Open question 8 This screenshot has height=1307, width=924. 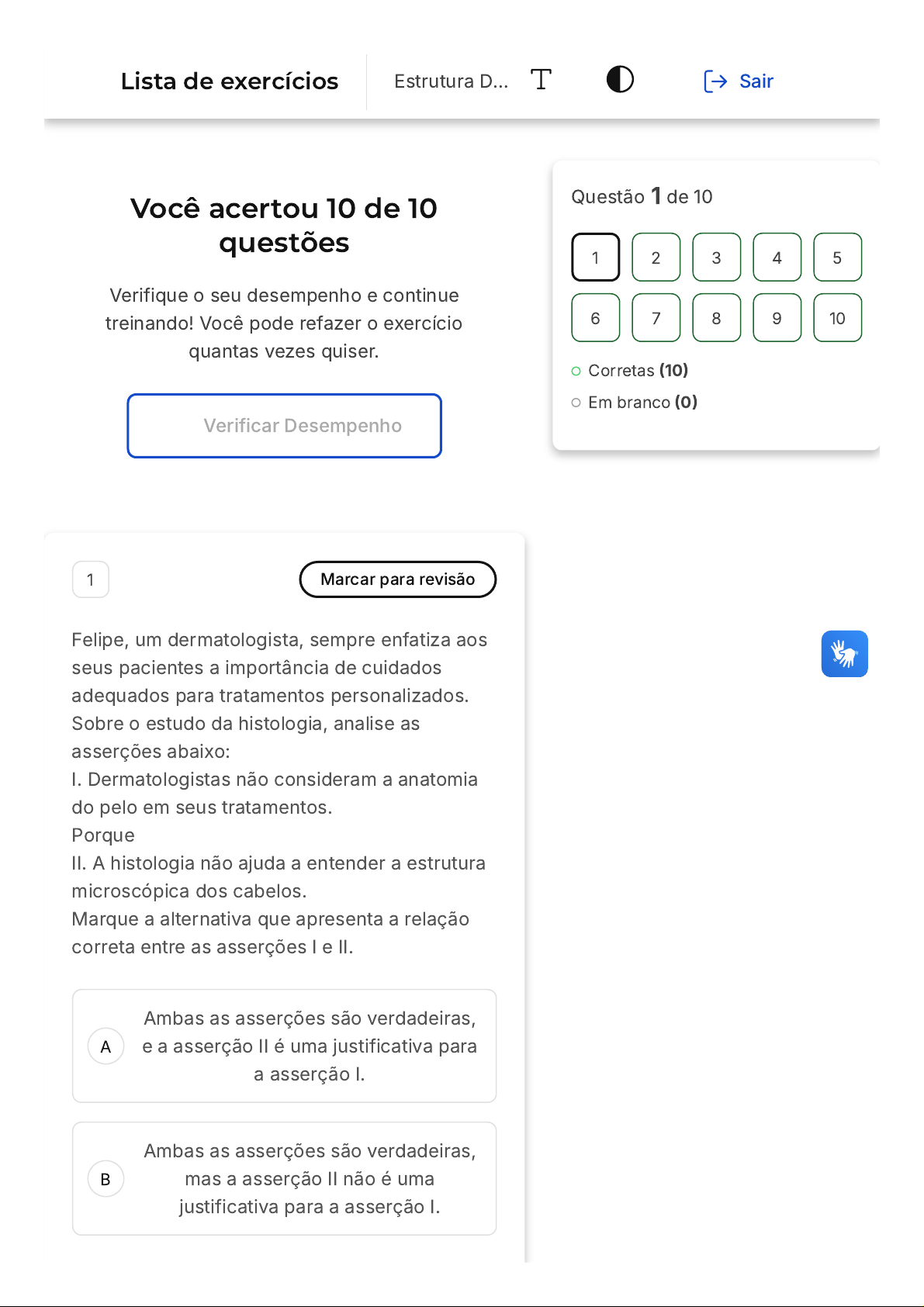716,318
